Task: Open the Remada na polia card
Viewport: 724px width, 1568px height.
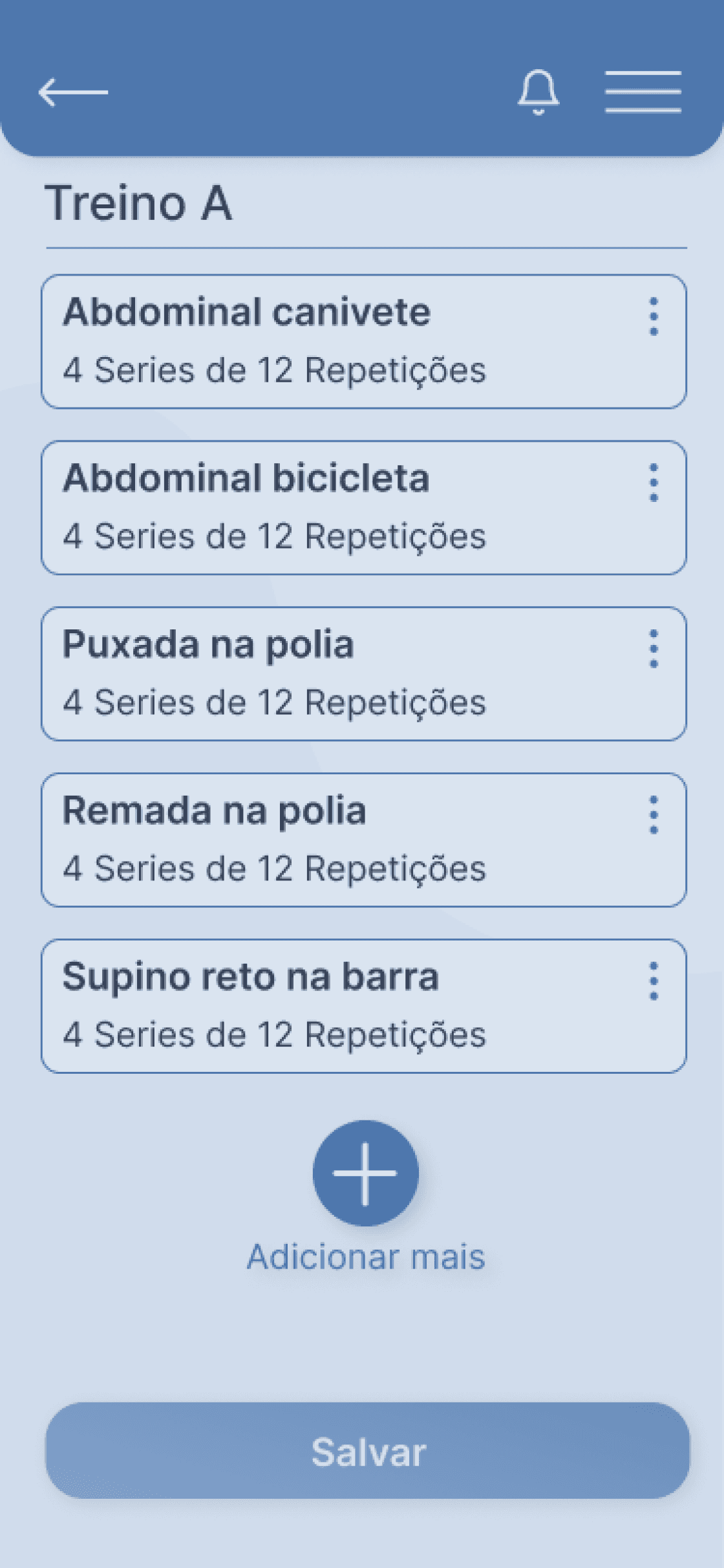Action: click(323, 840)
